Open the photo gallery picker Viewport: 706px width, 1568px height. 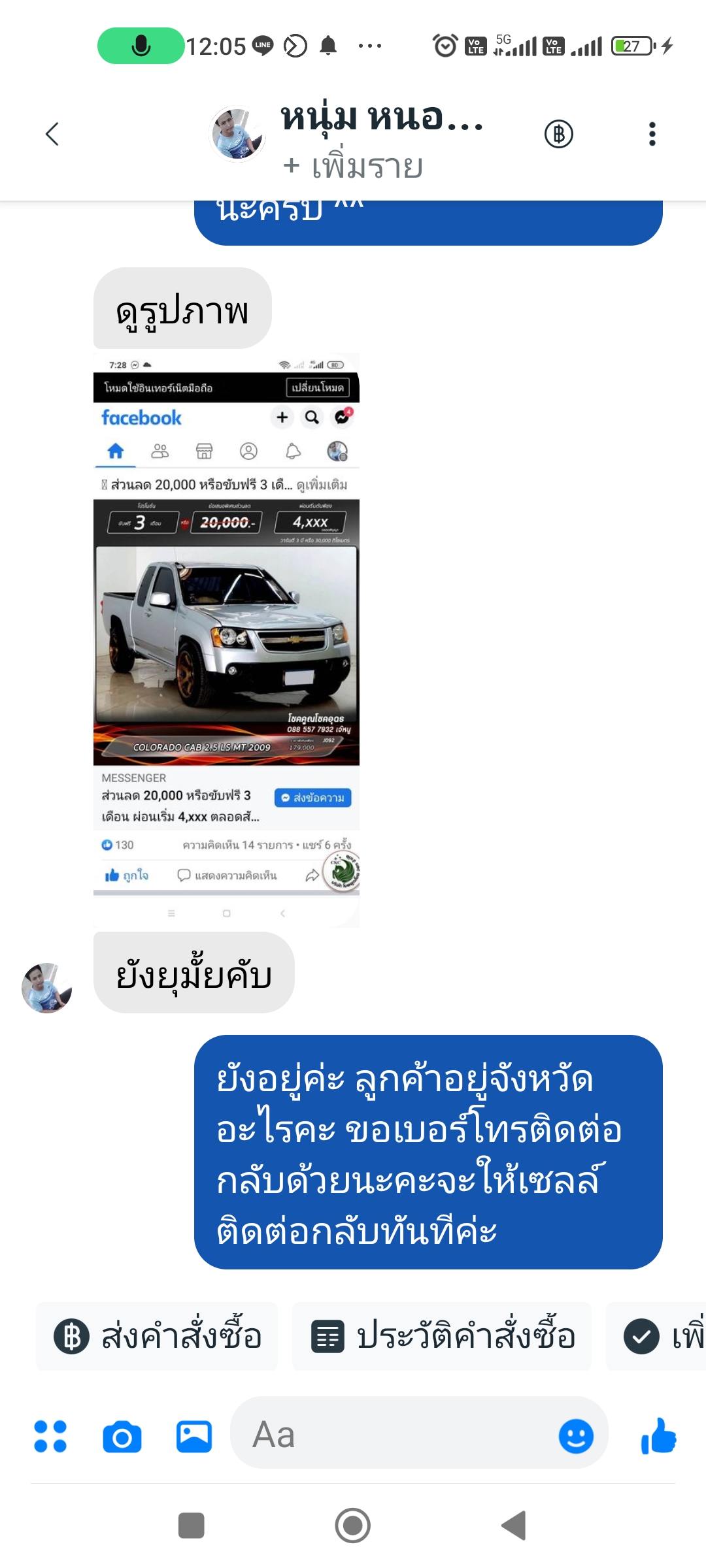tap(194, 1437)
